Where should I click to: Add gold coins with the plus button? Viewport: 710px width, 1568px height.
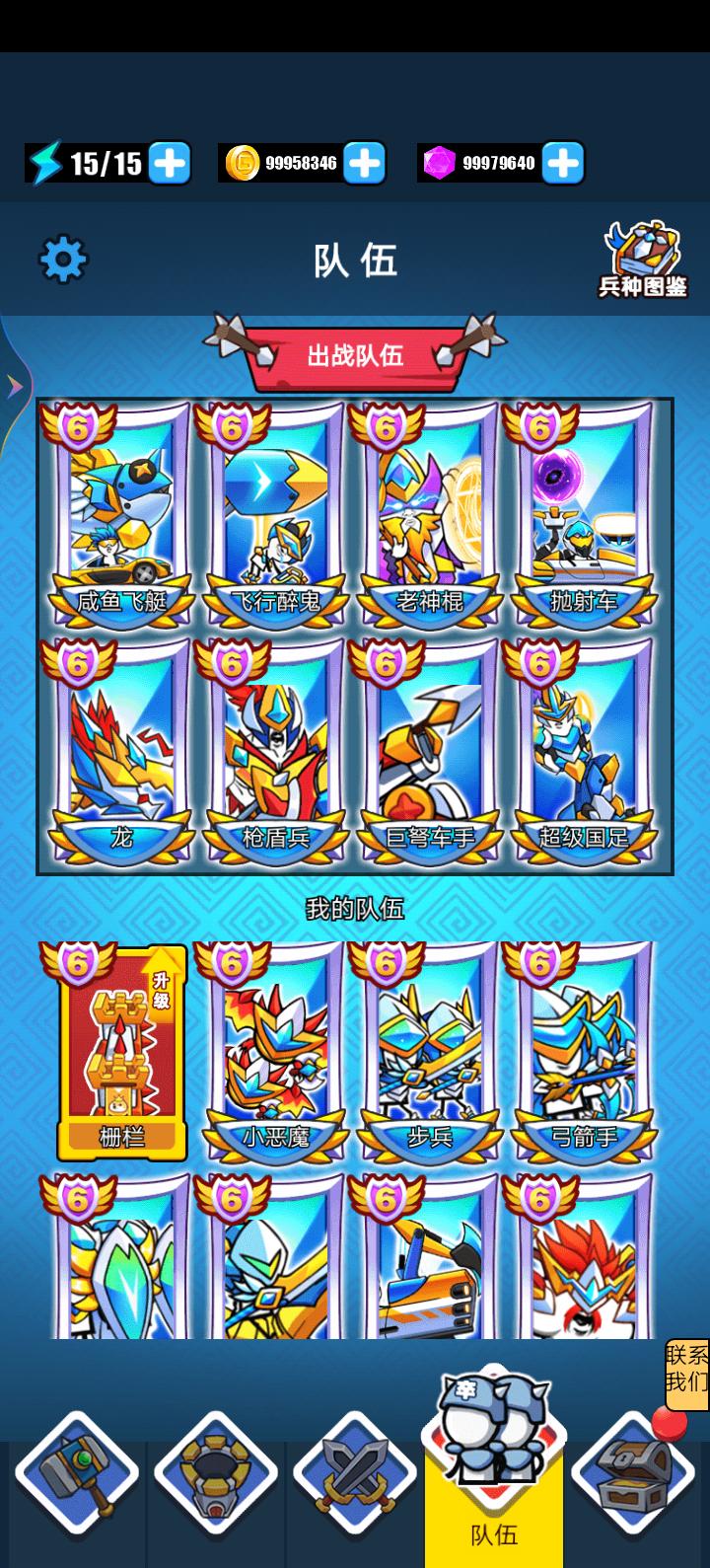pyautogui.click(x=365, y=163)
